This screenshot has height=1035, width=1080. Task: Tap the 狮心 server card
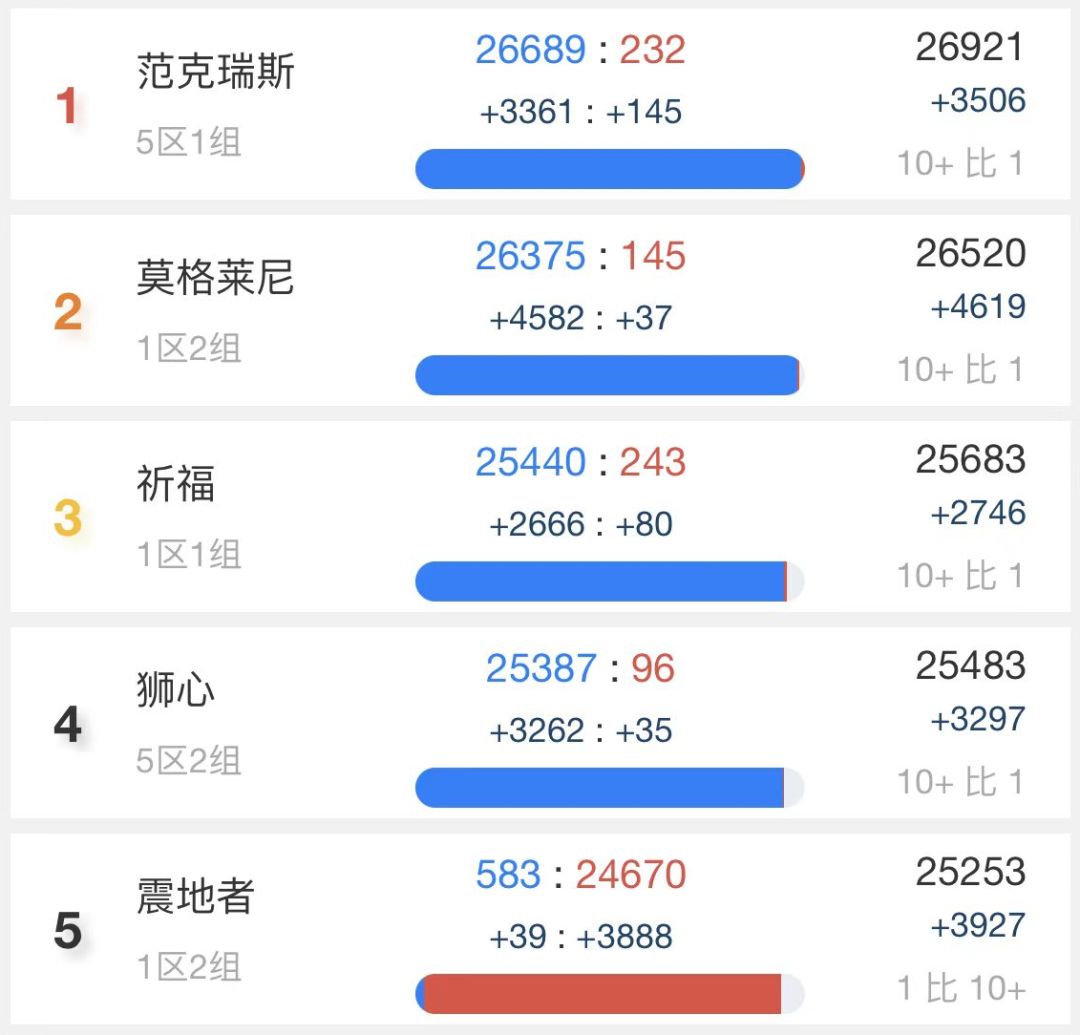pyautogui.click(x=176, y=692)
